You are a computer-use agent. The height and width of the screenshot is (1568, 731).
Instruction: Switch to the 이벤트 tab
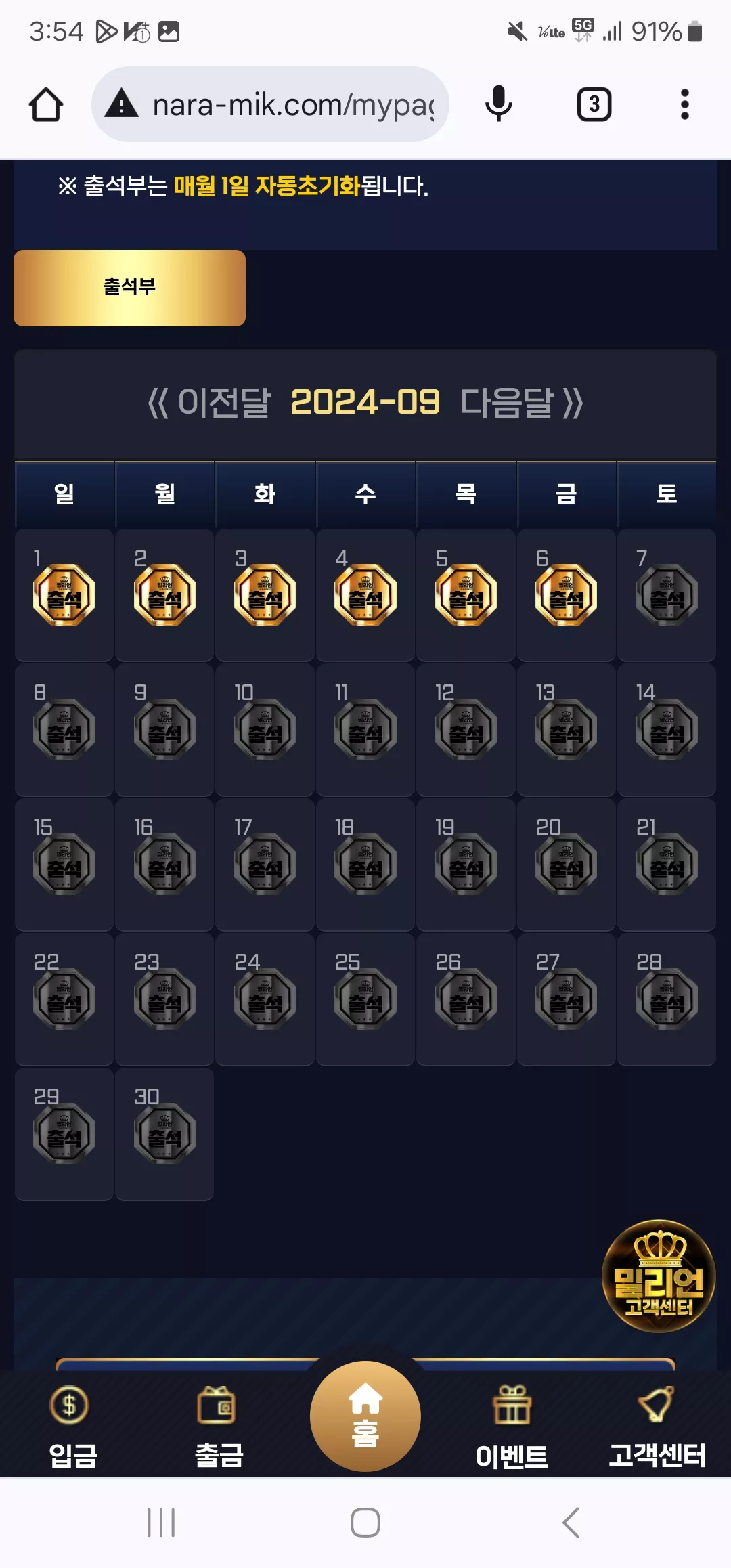[x=512, y=1424]
